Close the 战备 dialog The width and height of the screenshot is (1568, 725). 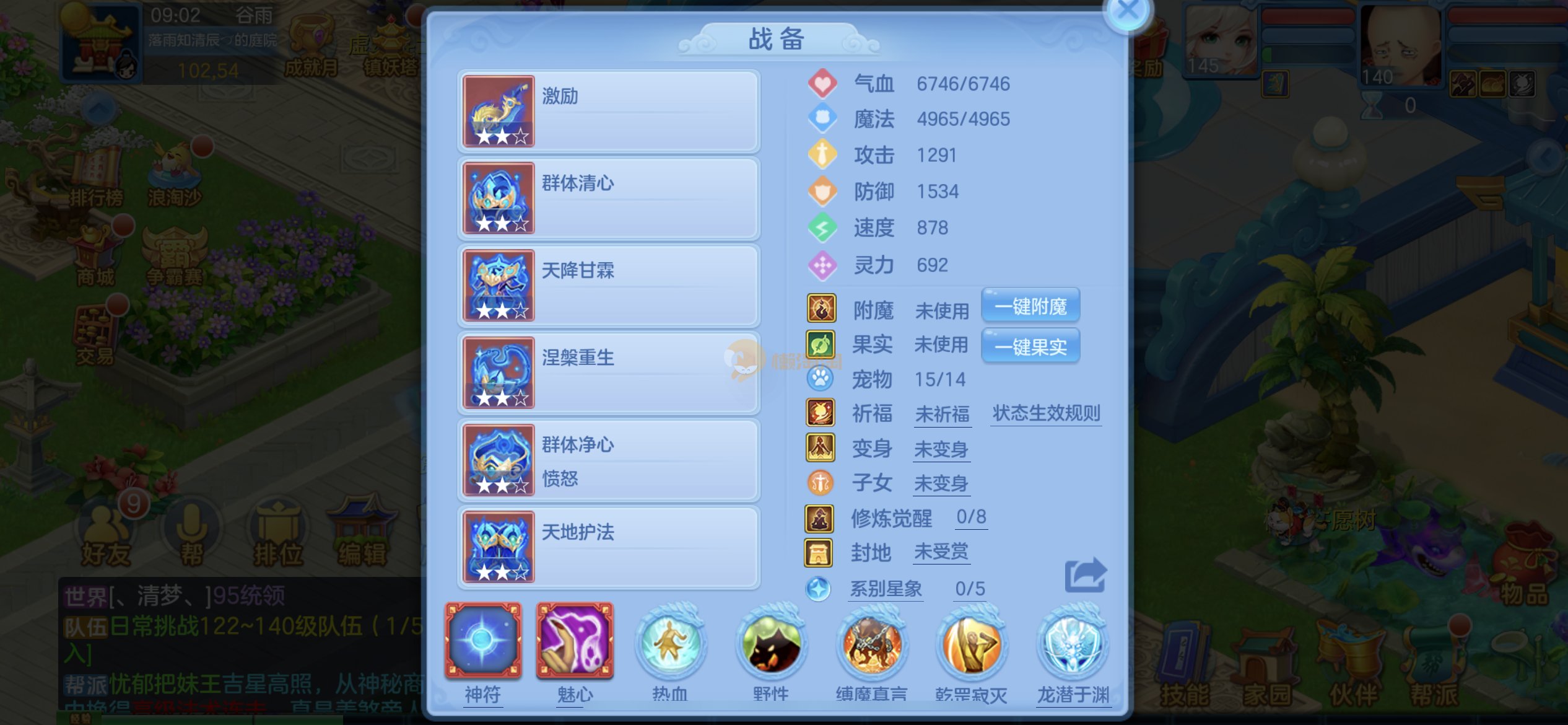(1127, 11)
